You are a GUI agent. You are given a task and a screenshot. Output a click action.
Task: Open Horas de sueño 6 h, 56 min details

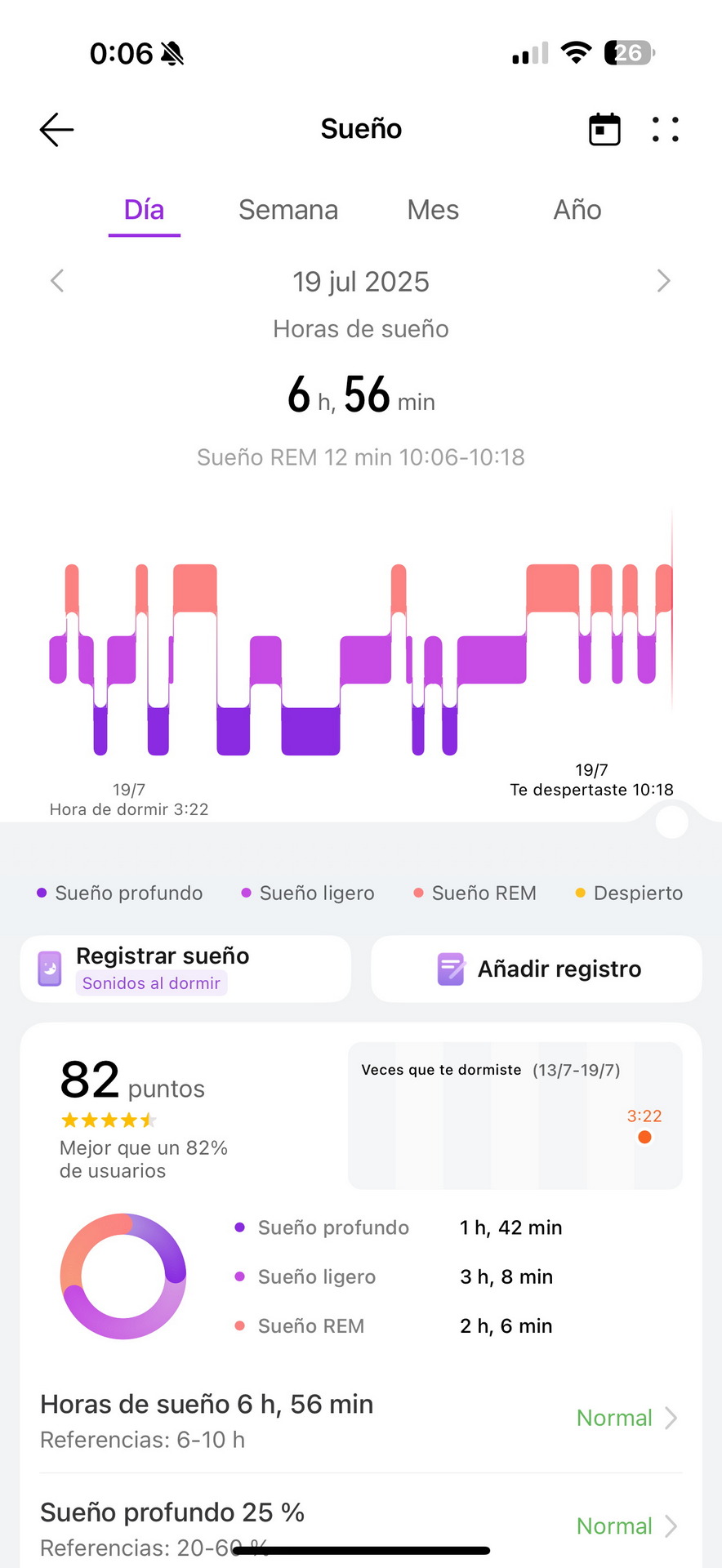click(x=361, y=1419)
